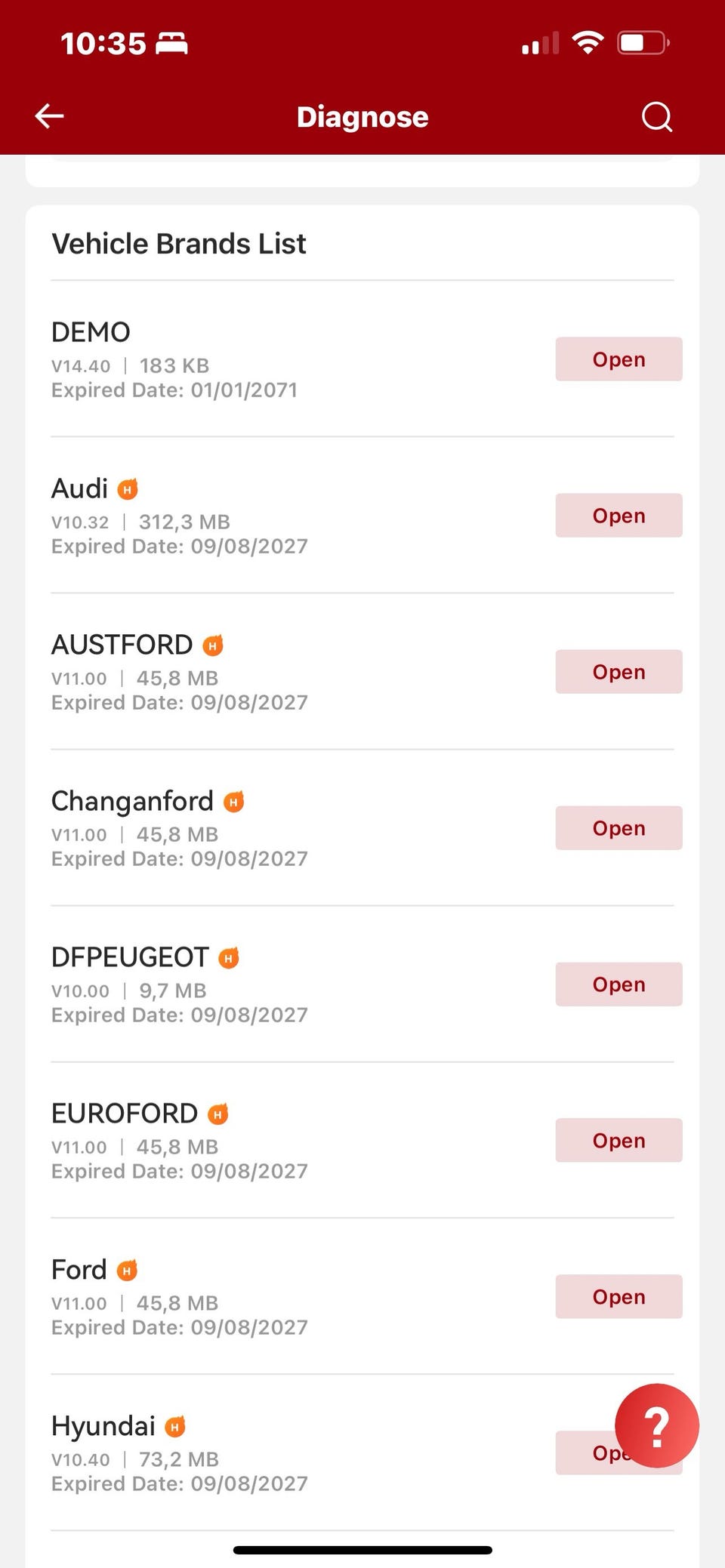The image size is (725, 1568).
Task: Open the DEMO diagnostic software
Action: [x=619, y=359]
